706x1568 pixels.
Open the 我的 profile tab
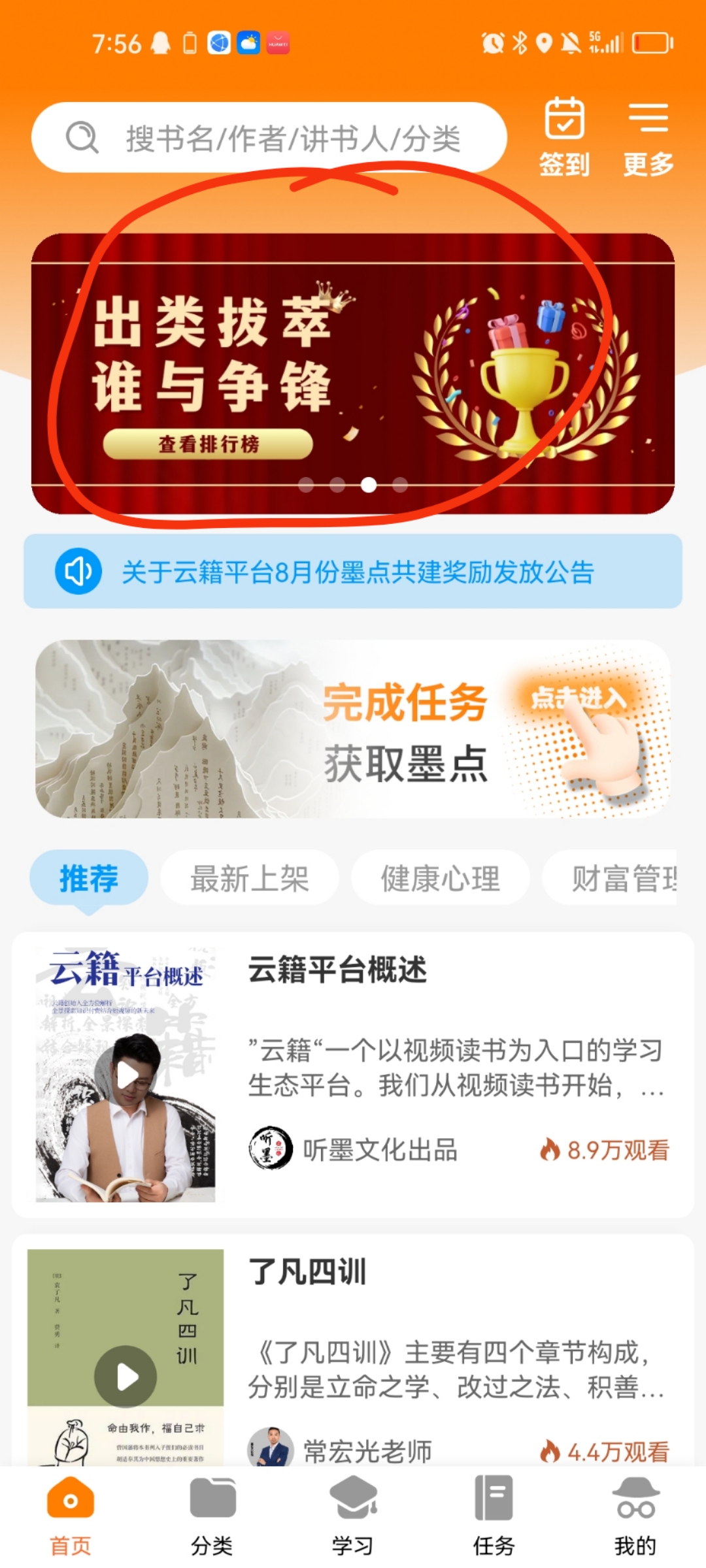635,1516
